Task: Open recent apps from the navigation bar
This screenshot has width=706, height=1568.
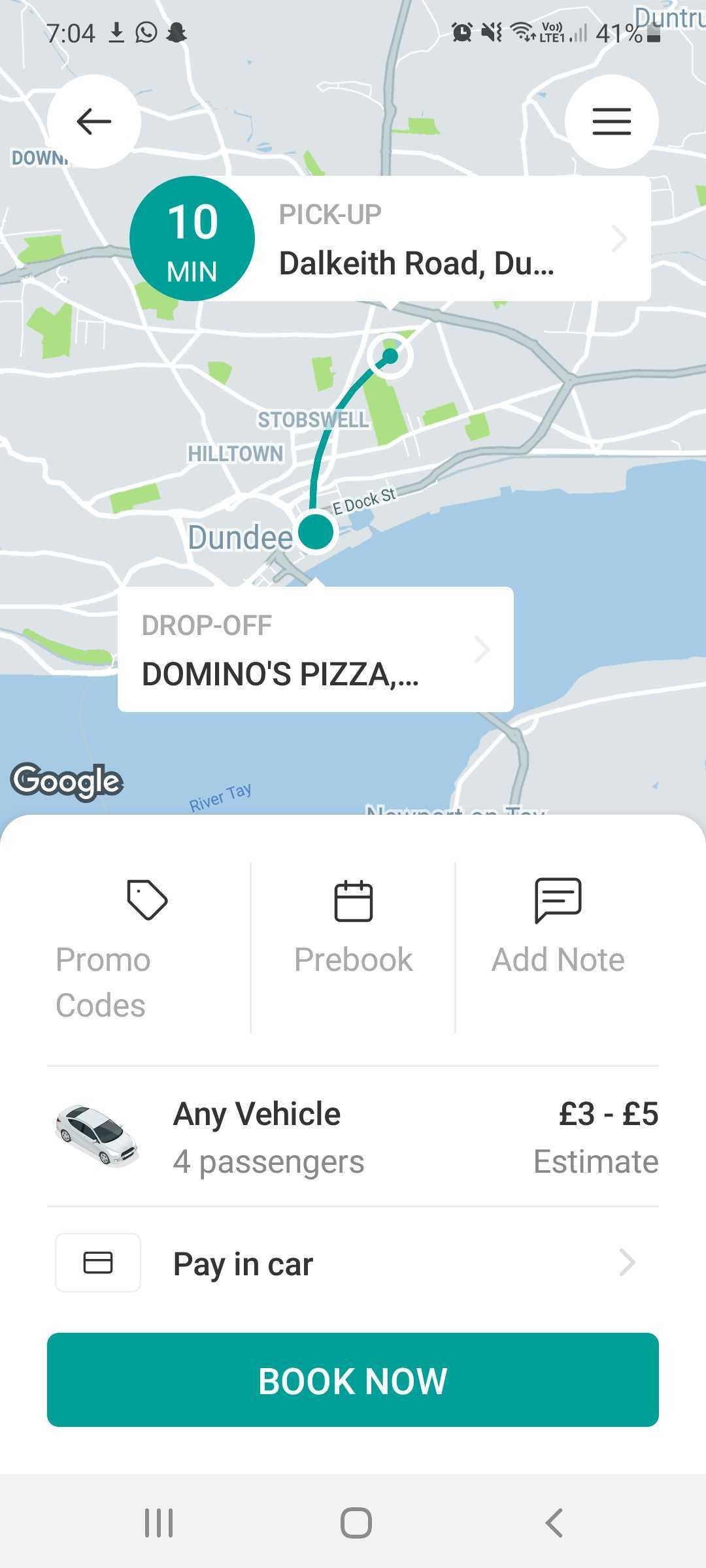Action: (159, 1523)
